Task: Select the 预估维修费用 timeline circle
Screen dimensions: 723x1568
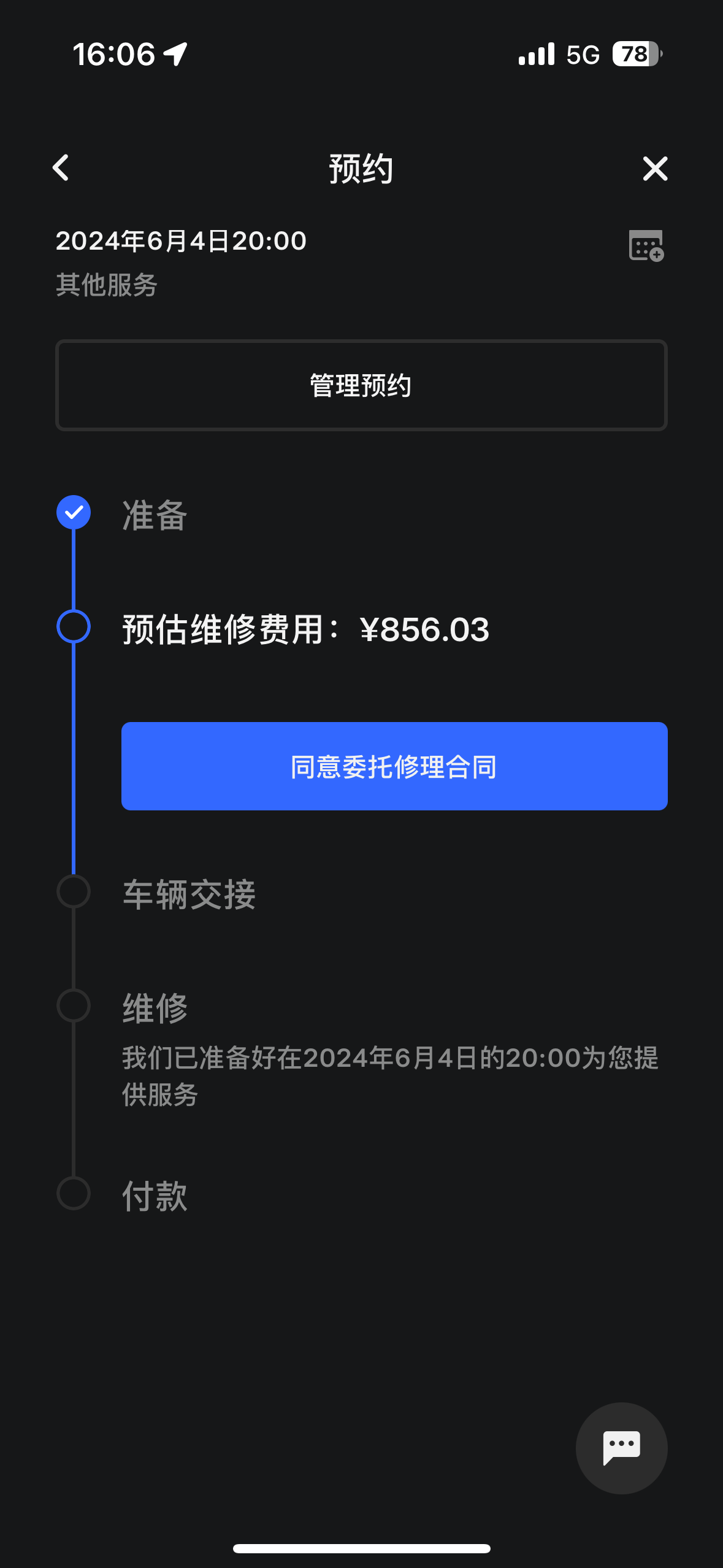Action: 73,627
